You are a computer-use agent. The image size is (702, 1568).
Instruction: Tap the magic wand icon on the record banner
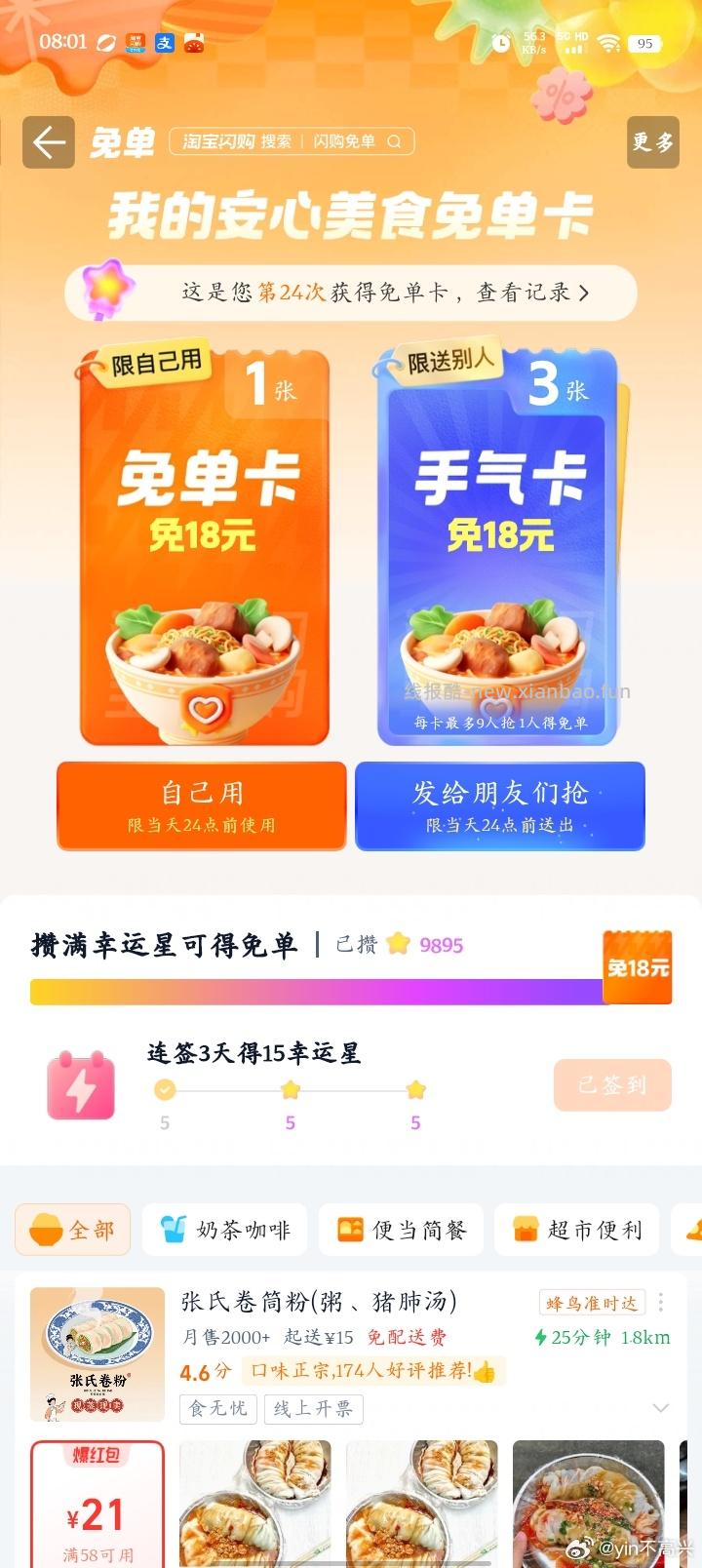click(107, 291)
